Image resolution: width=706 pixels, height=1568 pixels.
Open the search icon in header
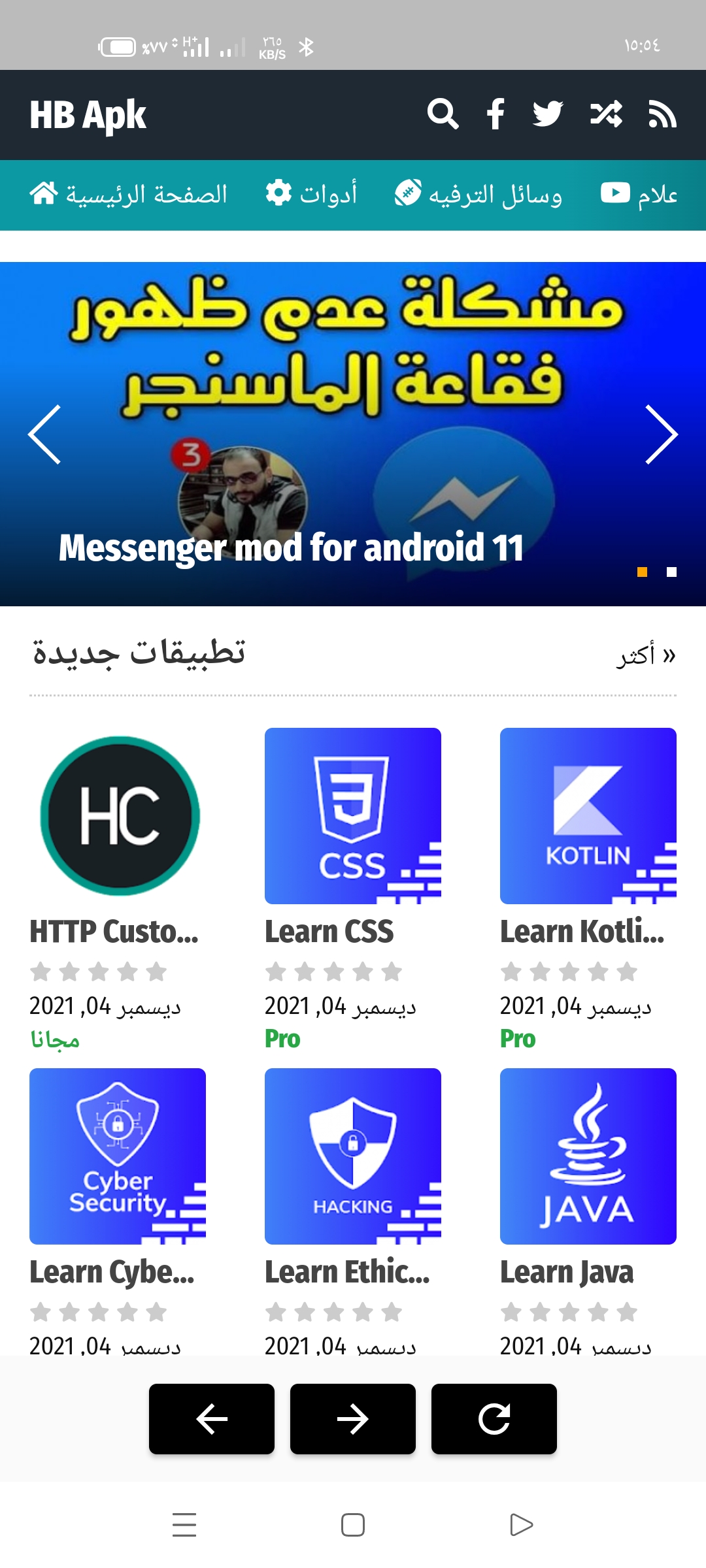click(443, 114)
